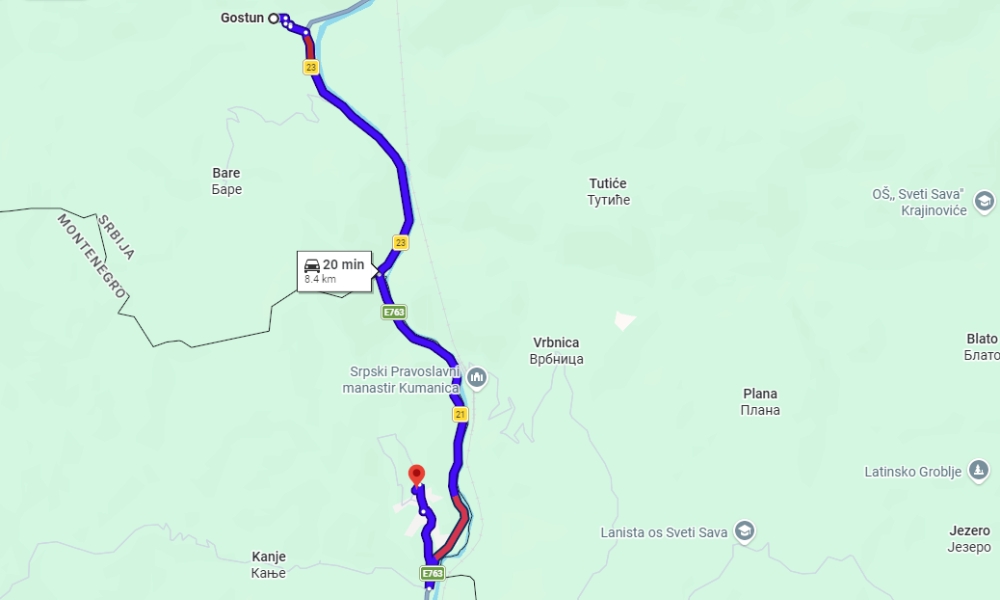Select the Lanista os Sveti Sava school marker
Viewport: 1000px width, 600px height.
click(x=744, y=531)
